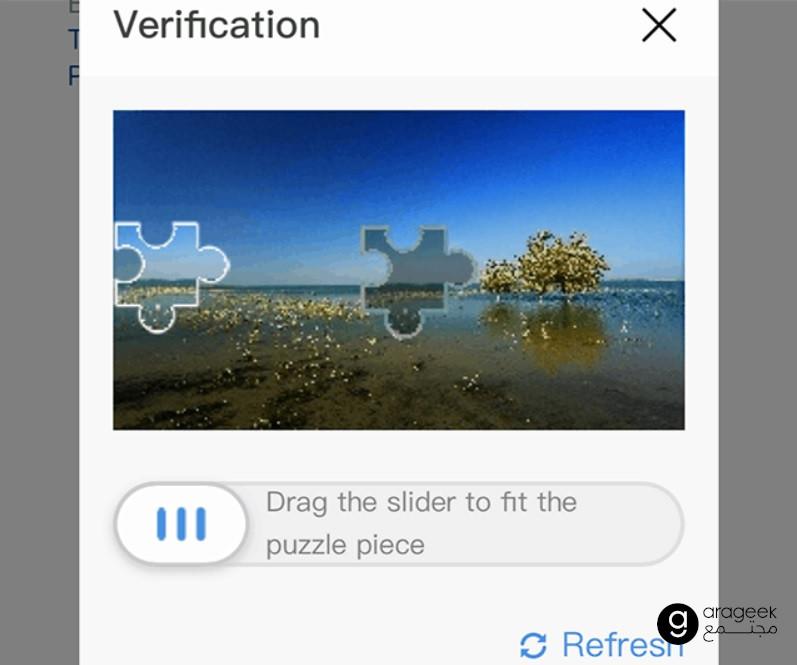This screenshot has width=797, height=665.
Task: Close the Verification dialog
Action: coord(659,26)
